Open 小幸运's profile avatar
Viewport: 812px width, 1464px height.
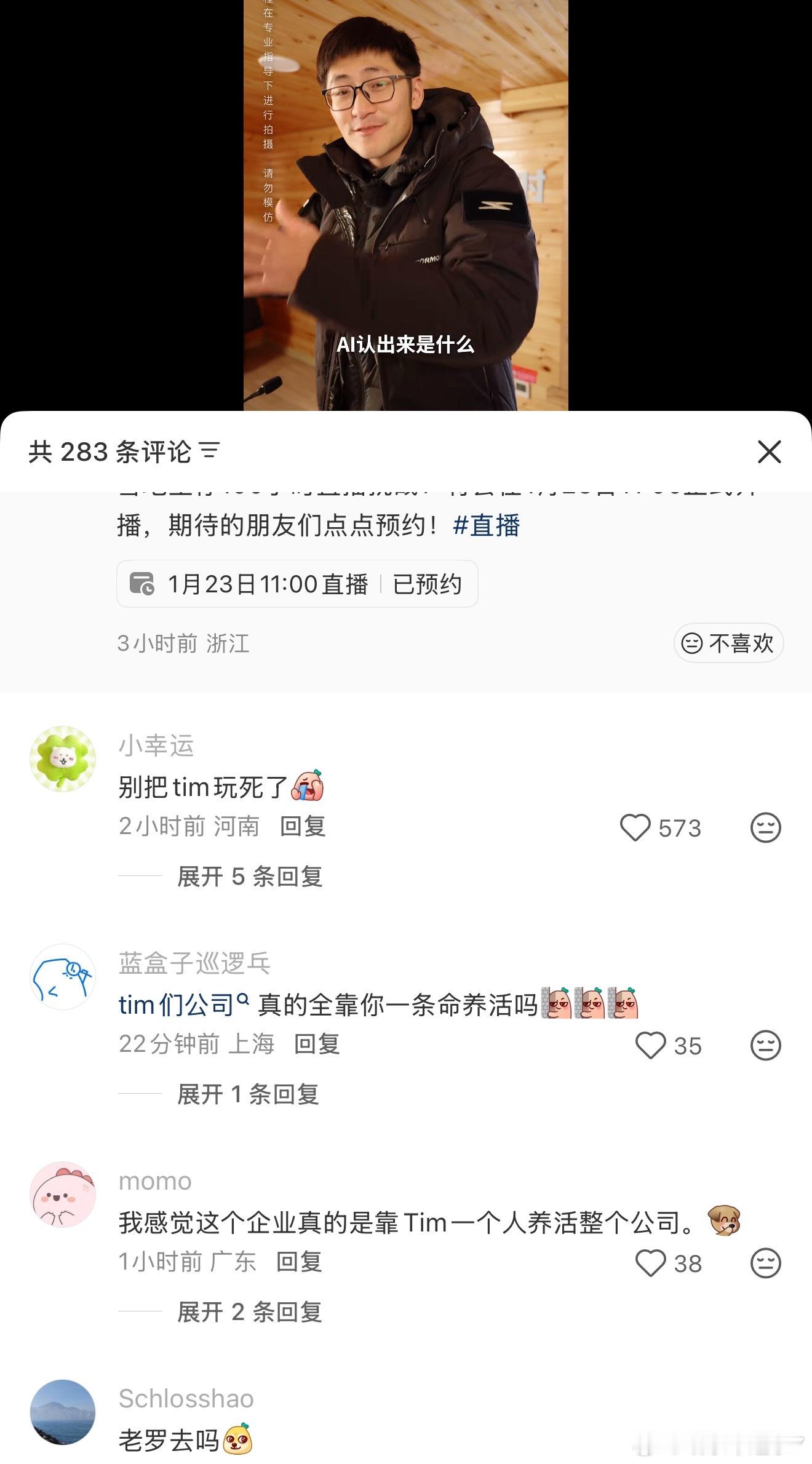click(63, 758)
